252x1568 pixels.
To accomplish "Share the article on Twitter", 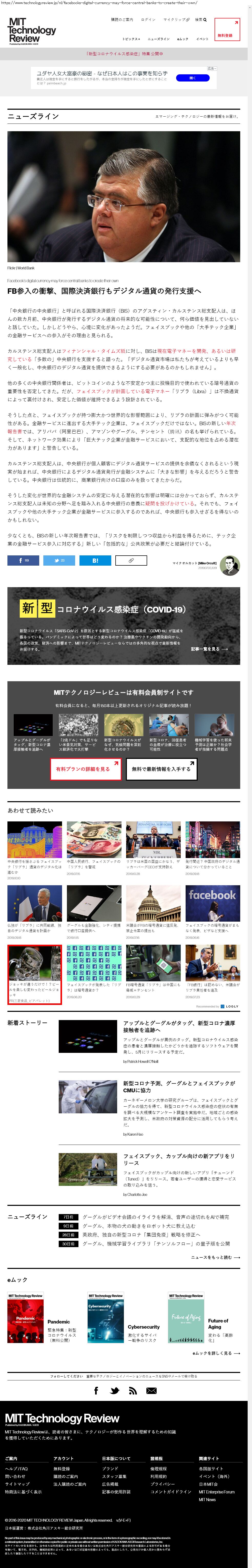I will click(x=59, y=561).
